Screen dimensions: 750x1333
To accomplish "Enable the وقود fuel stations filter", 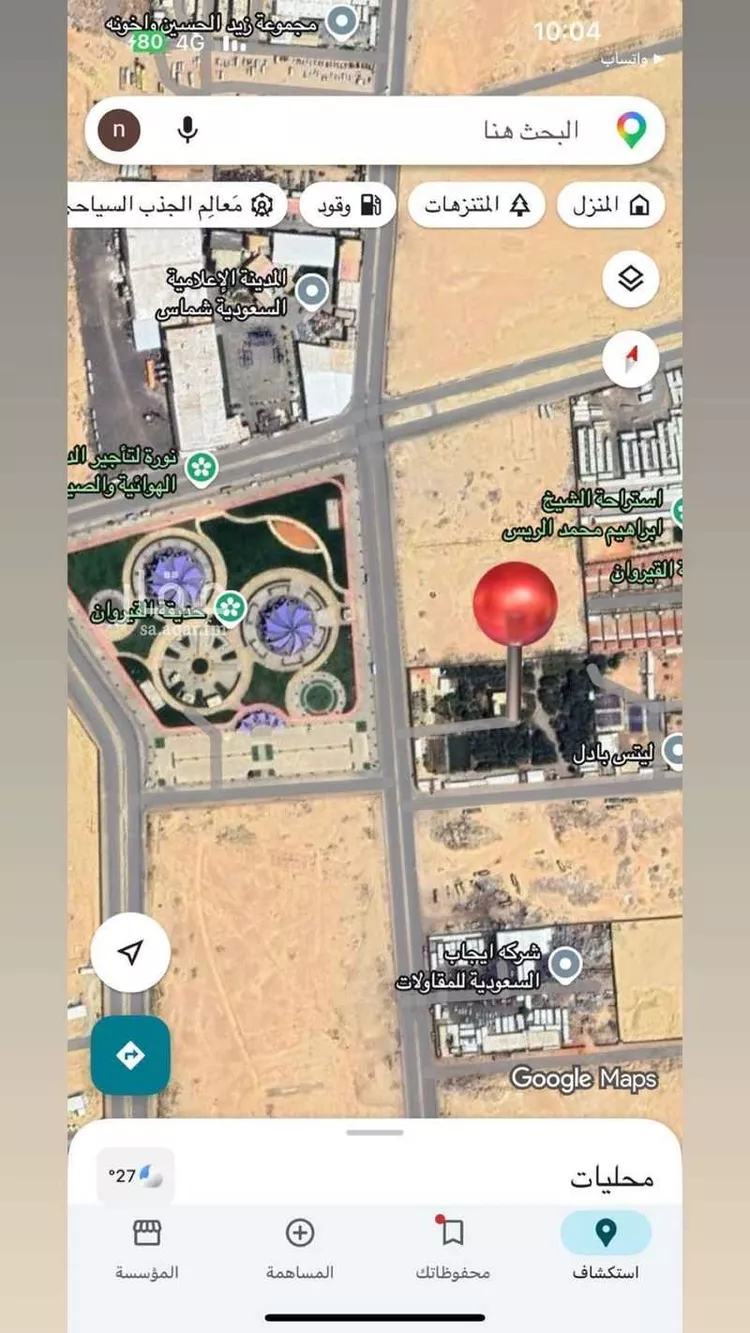I will click(x=347, y=204).
